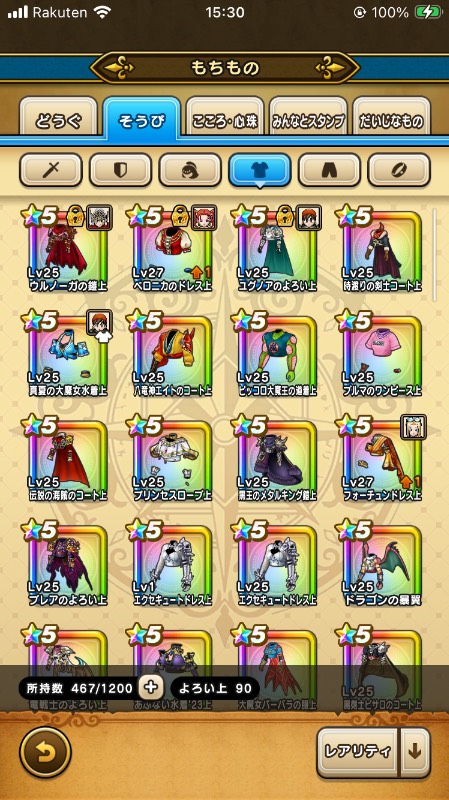449x800 pixels.
Task: Open ピッコロ大魔王の道着上 details
Action: point(277,355)
